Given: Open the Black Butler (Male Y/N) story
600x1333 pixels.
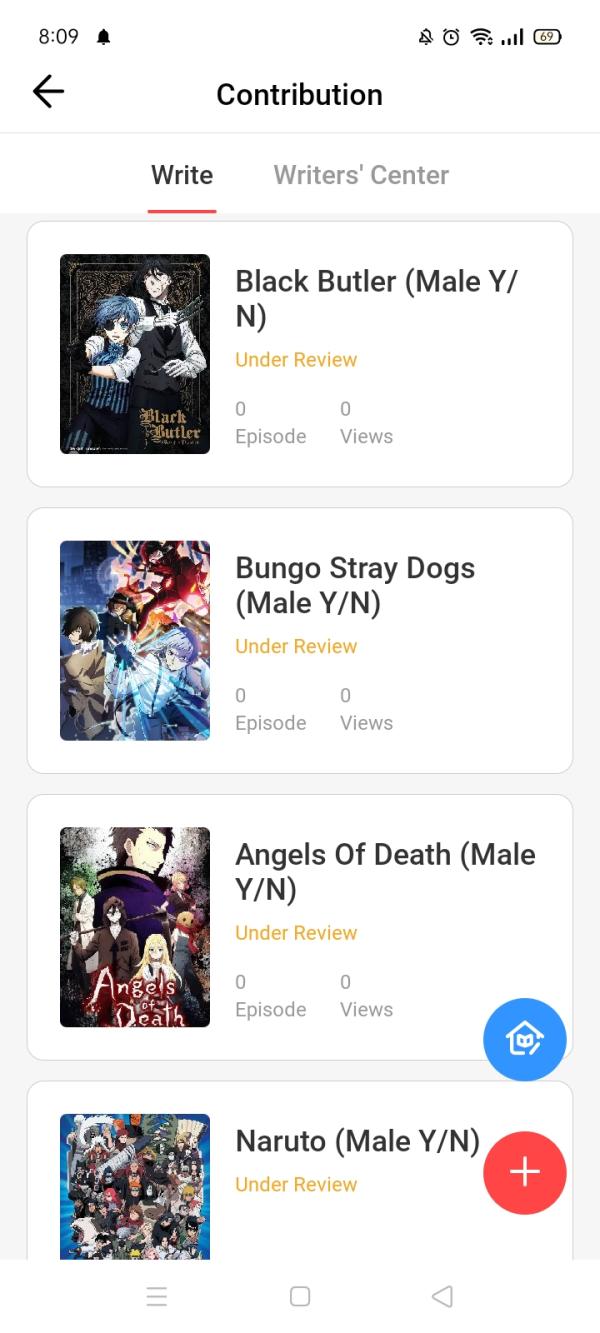Looking at the screenshot, I should [x=375, y=298].
